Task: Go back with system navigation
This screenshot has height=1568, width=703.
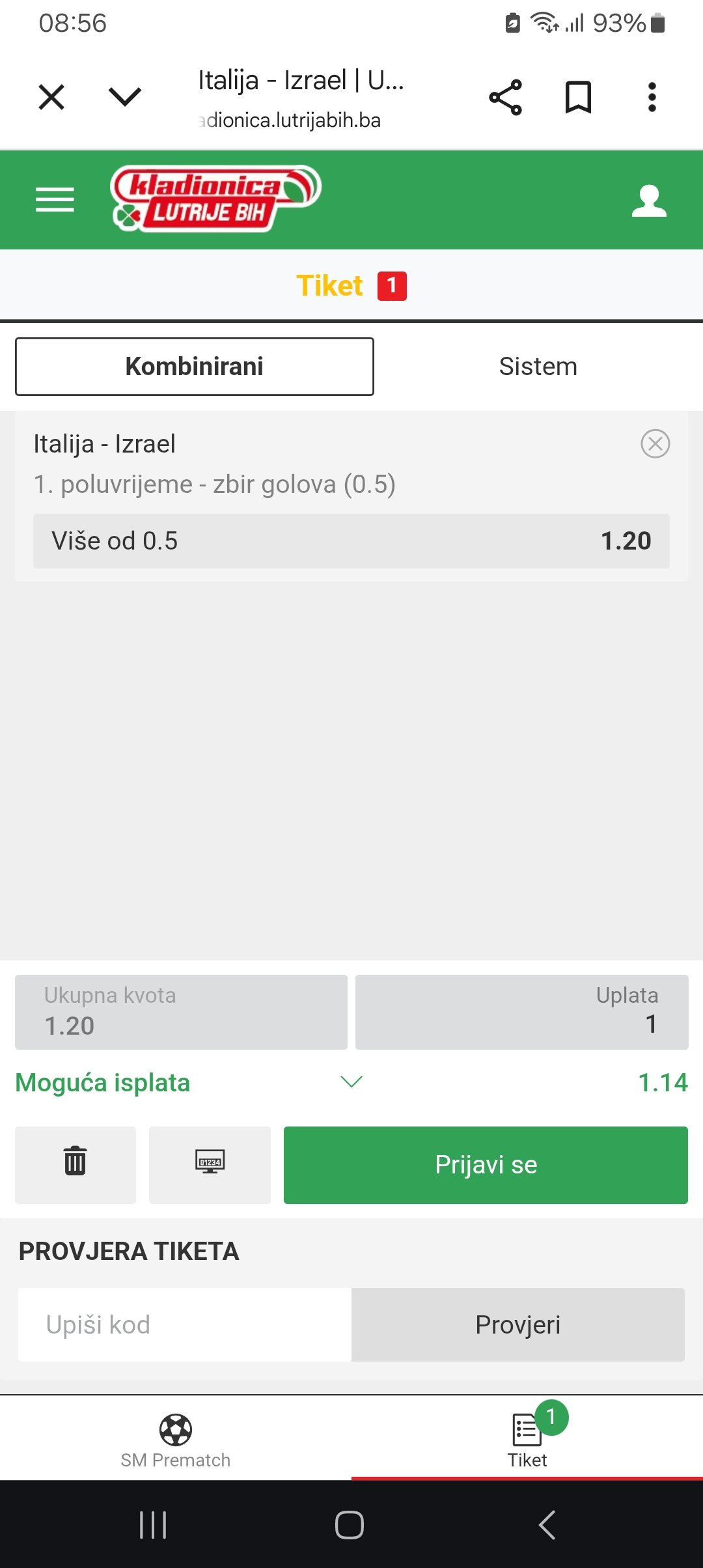Action: pyautogui.click(x=547, y=1525)
